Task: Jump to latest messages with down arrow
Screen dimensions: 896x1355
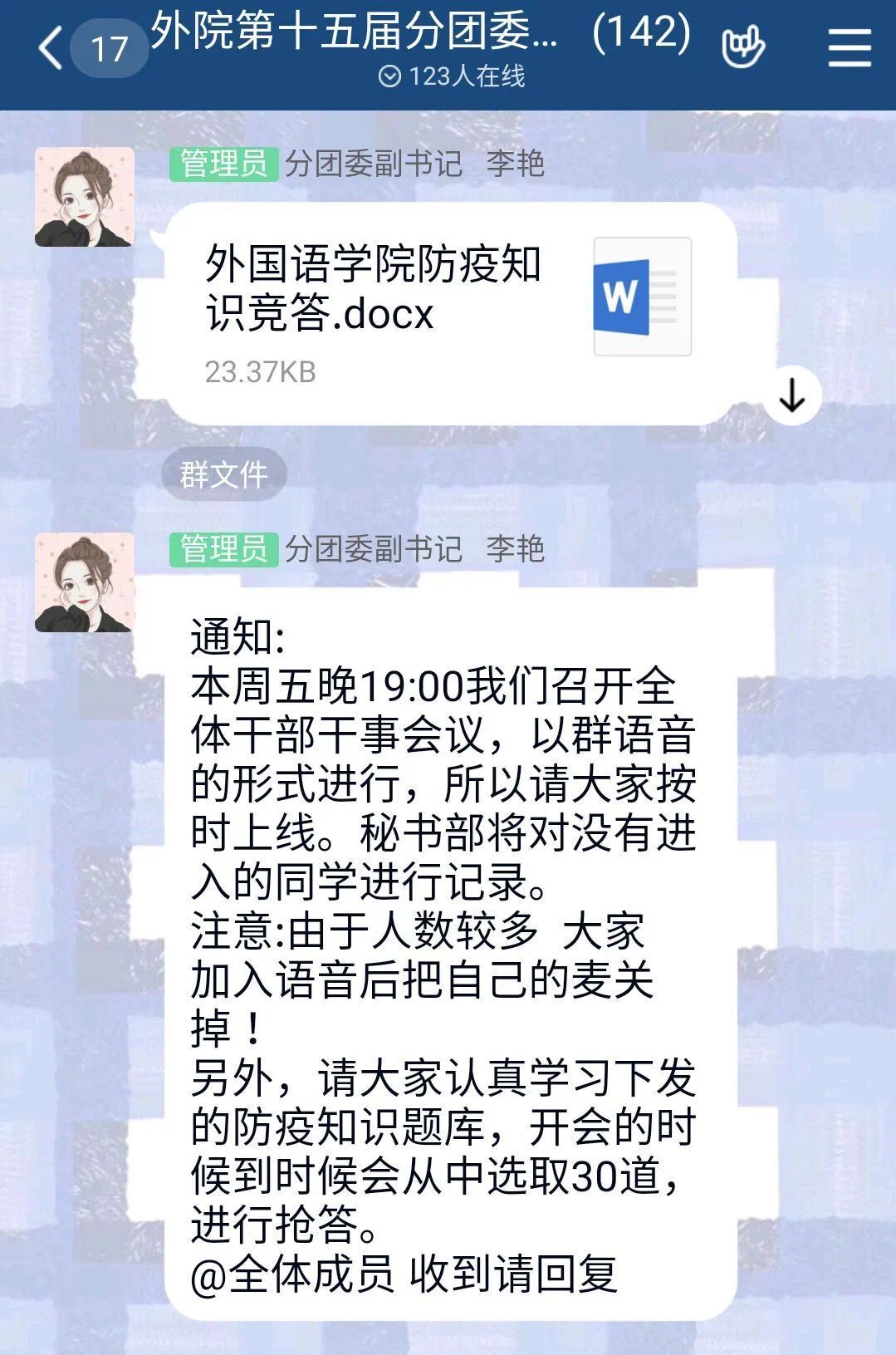Action: click(x=792, y=396)
